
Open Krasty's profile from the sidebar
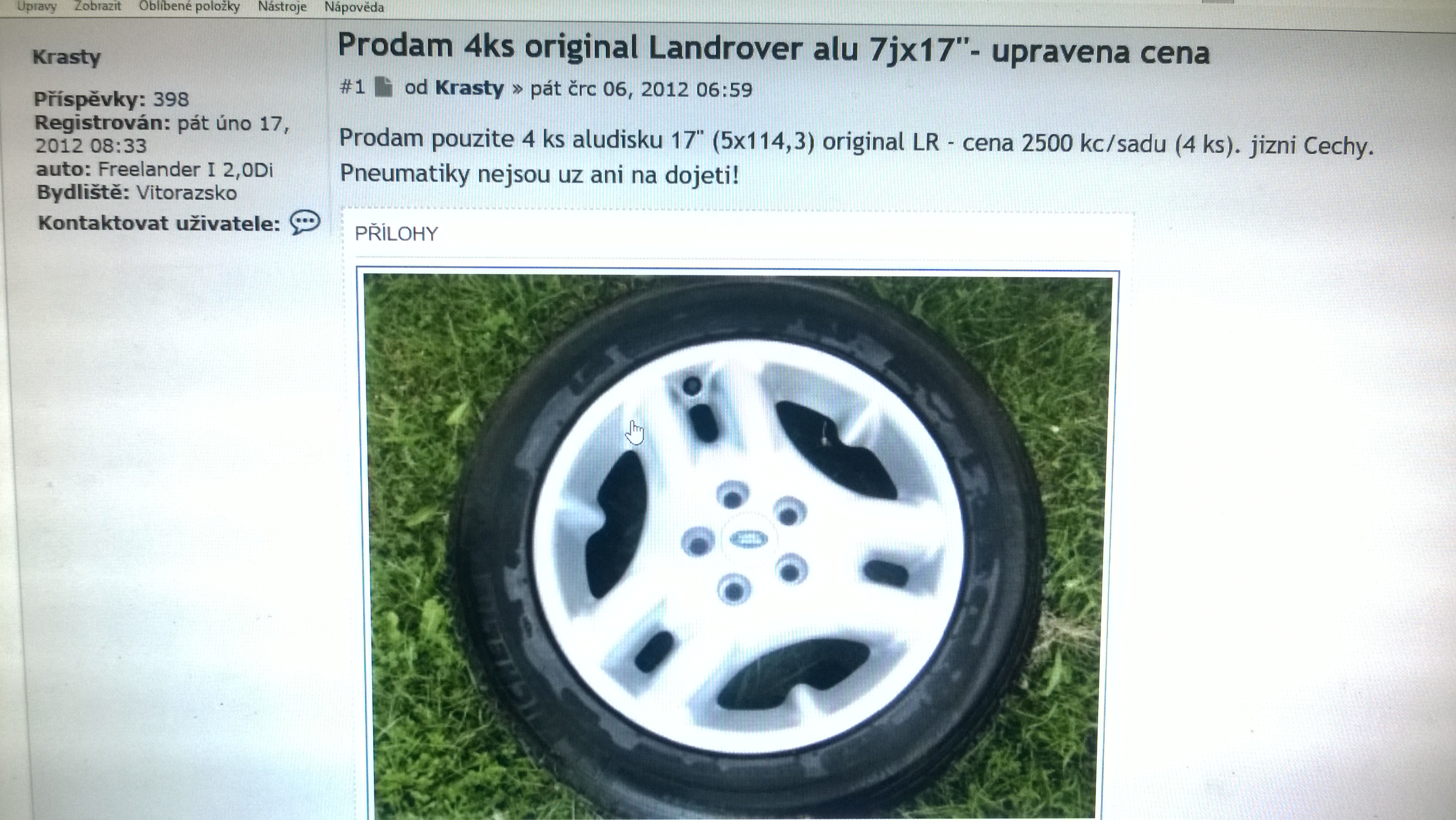67,57
